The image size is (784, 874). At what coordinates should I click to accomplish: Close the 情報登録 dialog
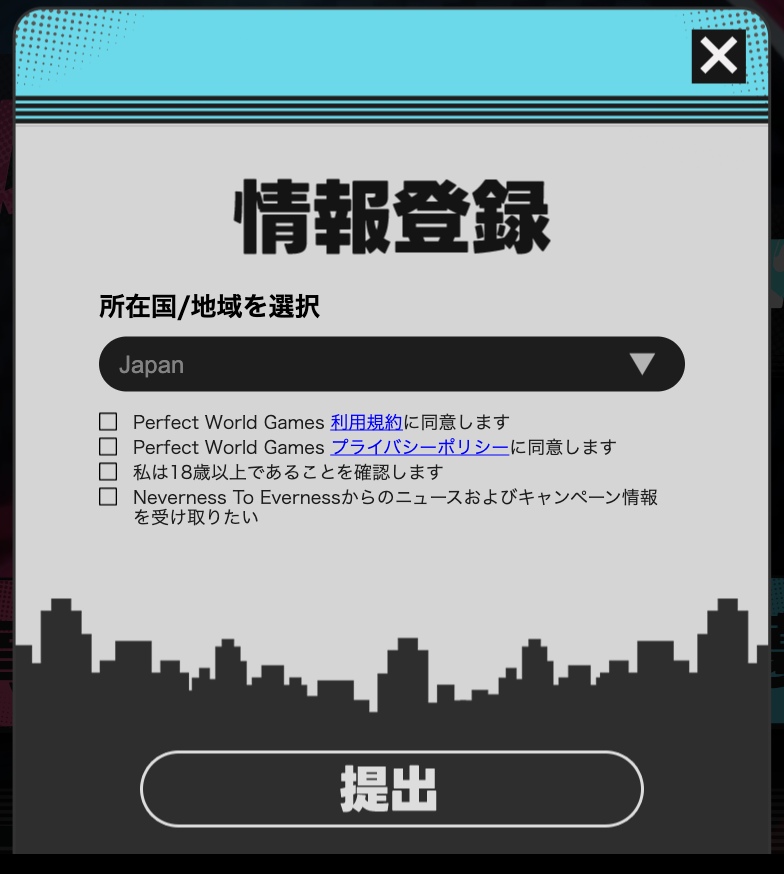(718, 56)
